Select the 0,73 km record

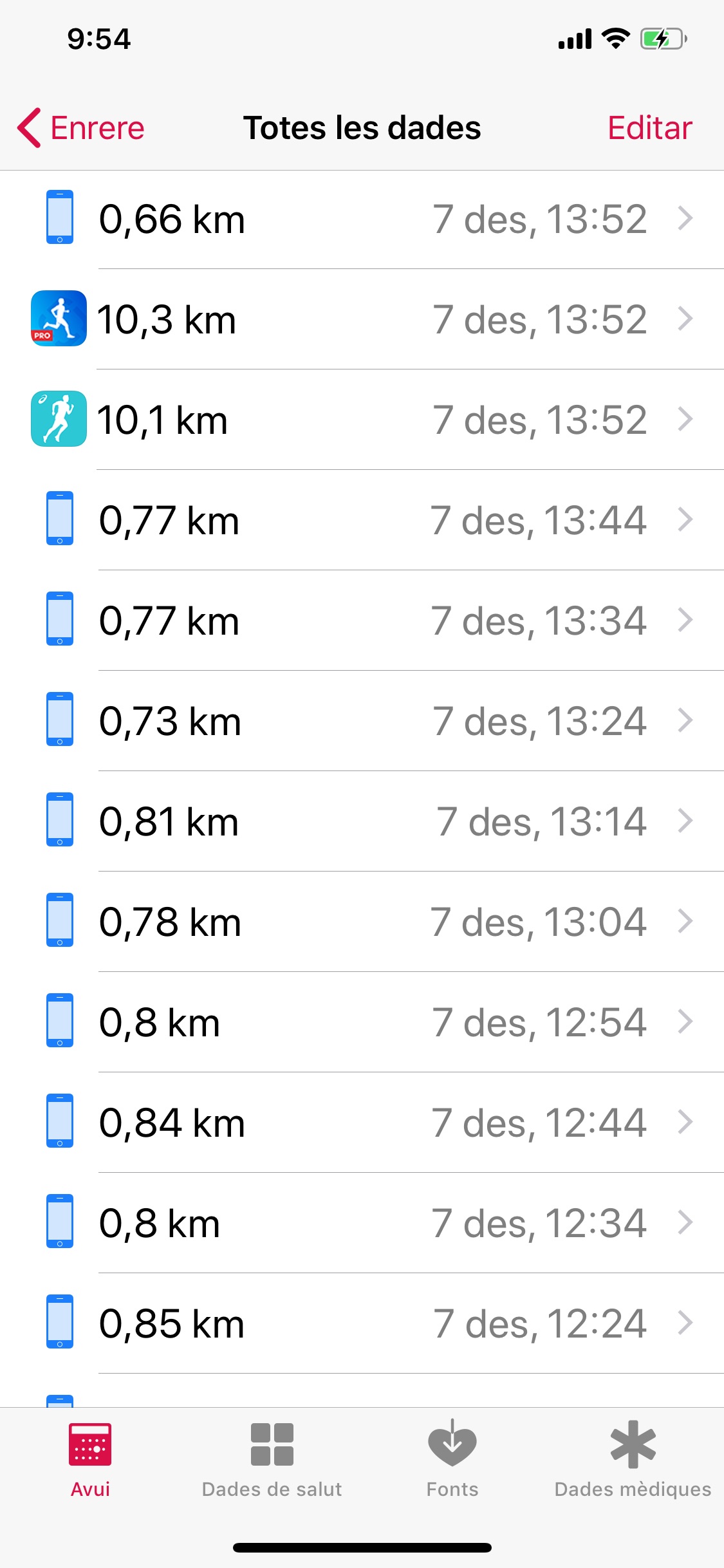[362, 721]
